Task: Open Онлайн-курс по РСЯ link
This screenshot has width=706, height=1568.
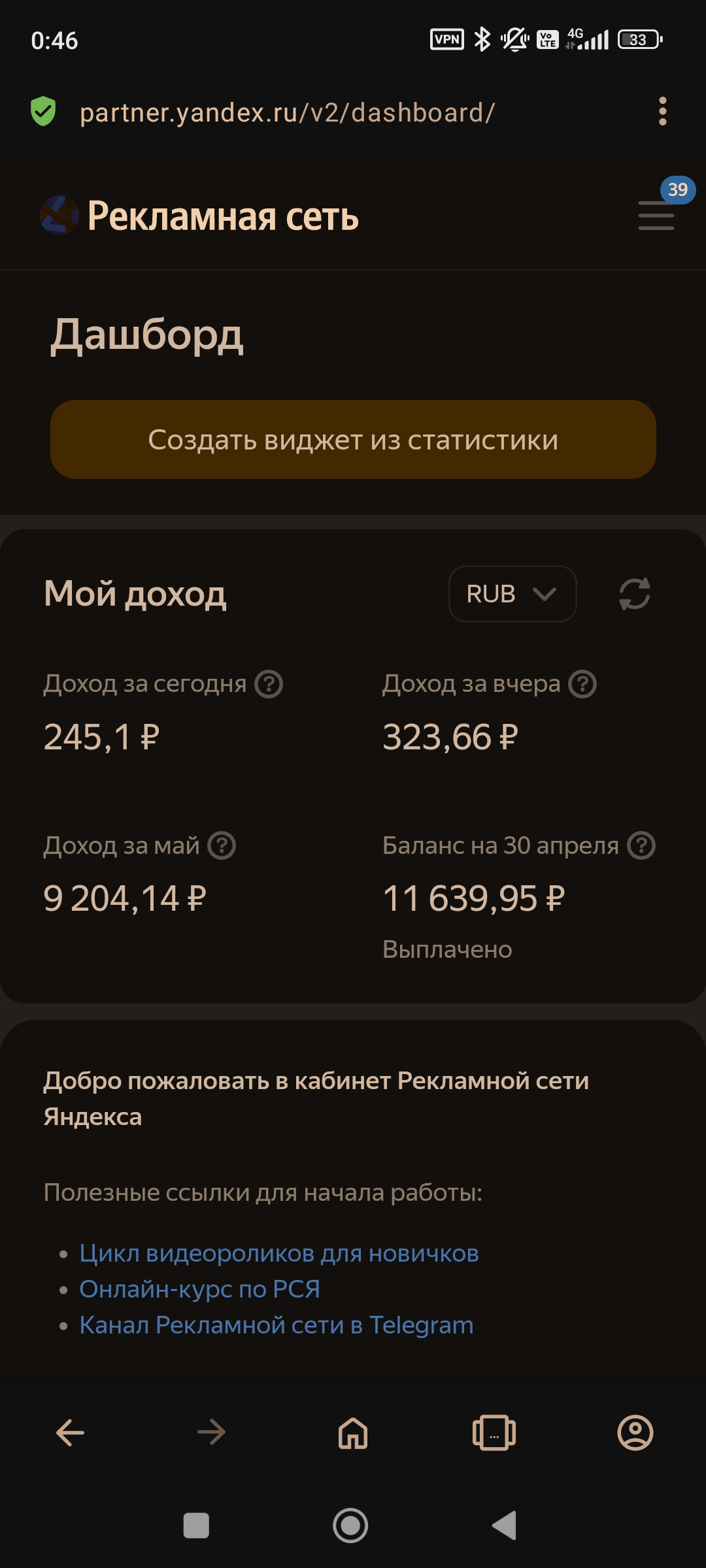Action: pos(199,1289)
